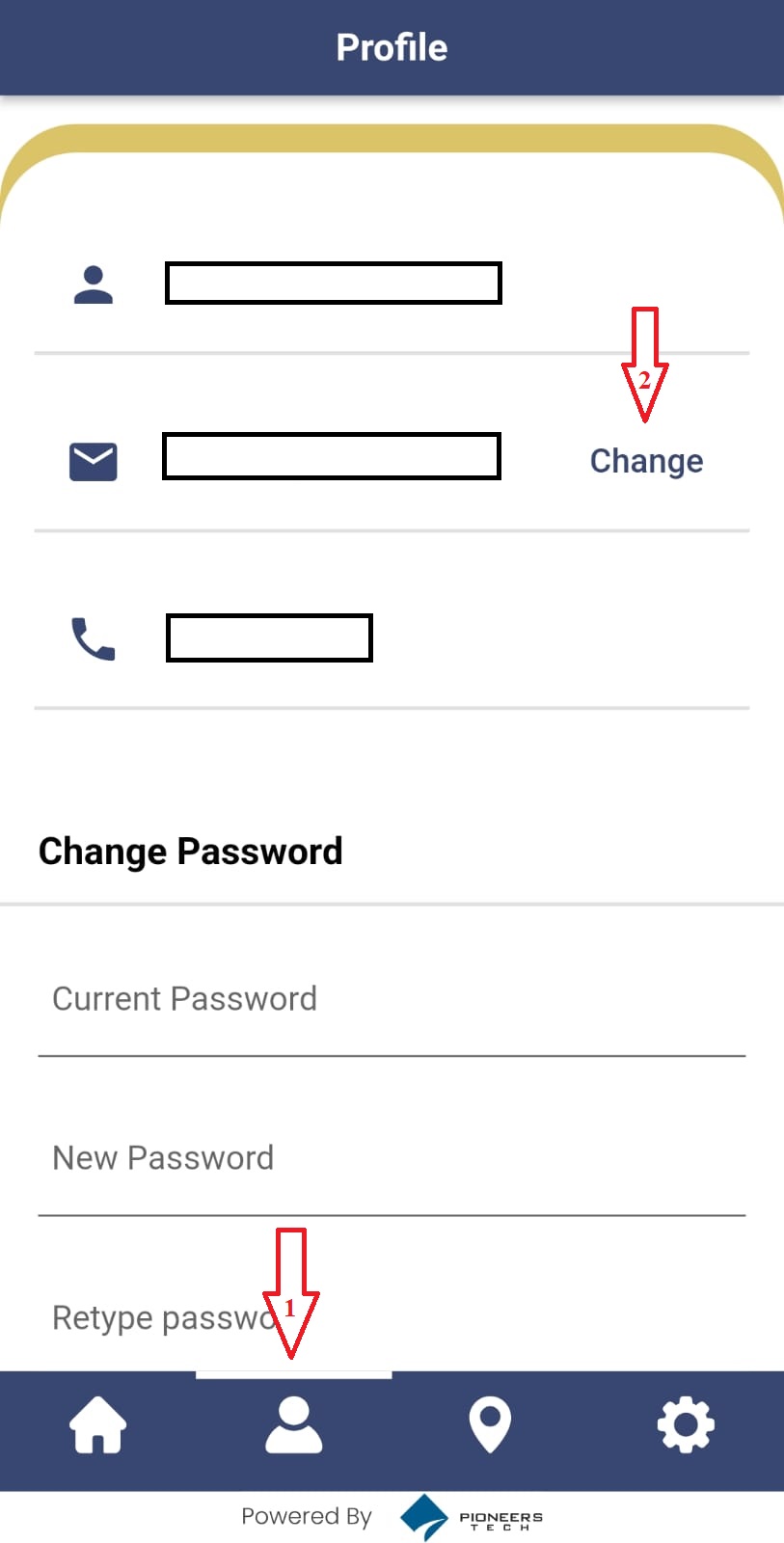The image size is (784, 1543).
Task: Open the settings gear tab
Action: click(x=686, y=1424)
